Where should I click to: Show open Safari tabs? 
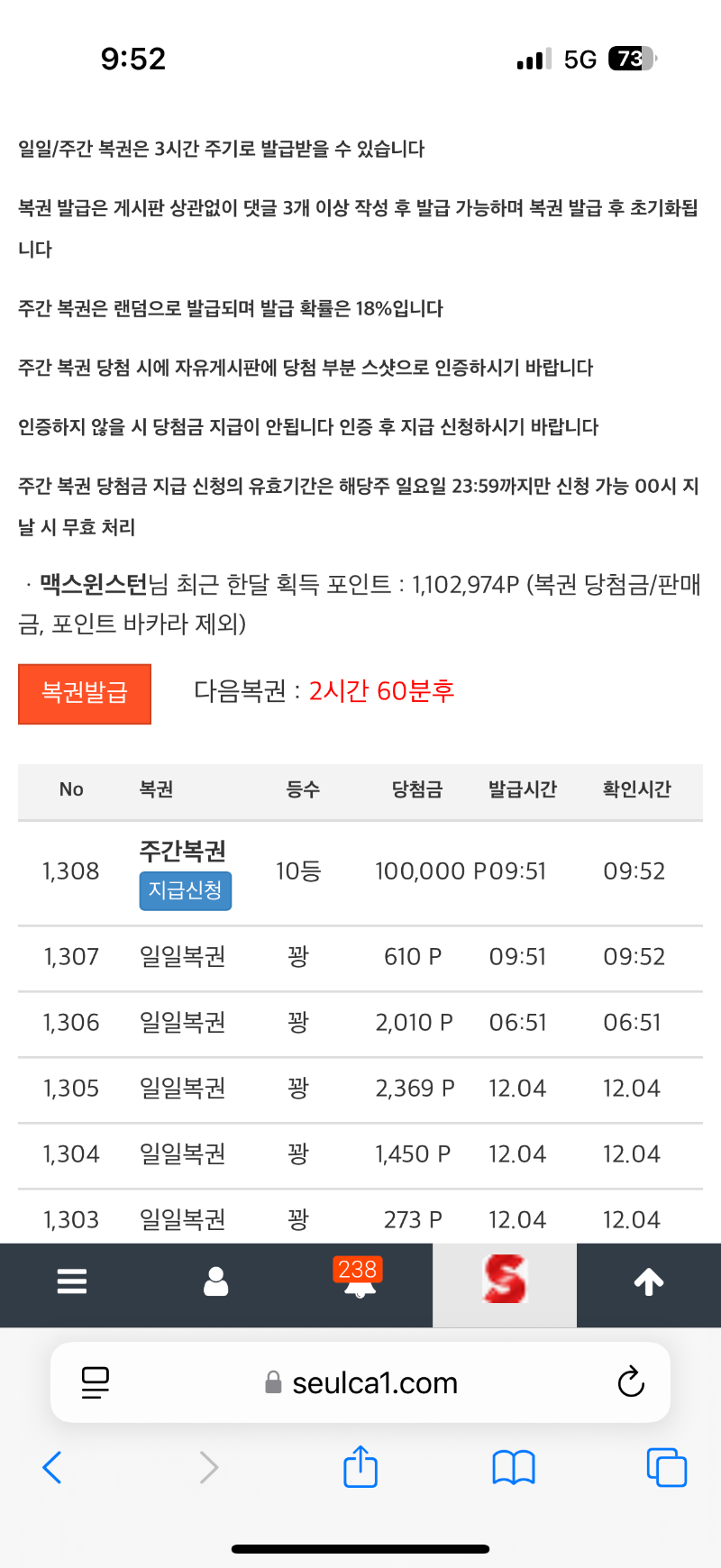(667, 1468)
